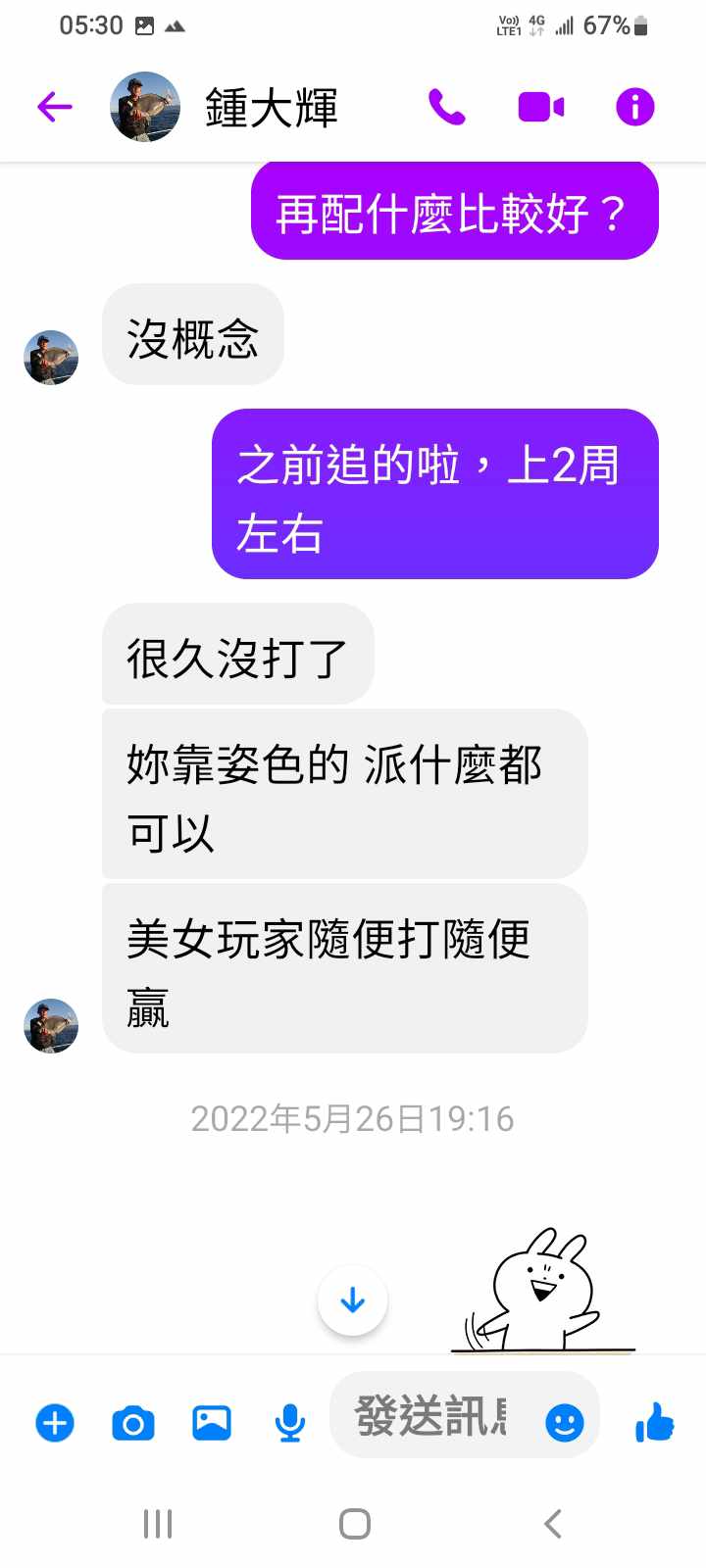706x1568 pixels.
Task: Open the camera to take a photo
Action: (133, 1422)
